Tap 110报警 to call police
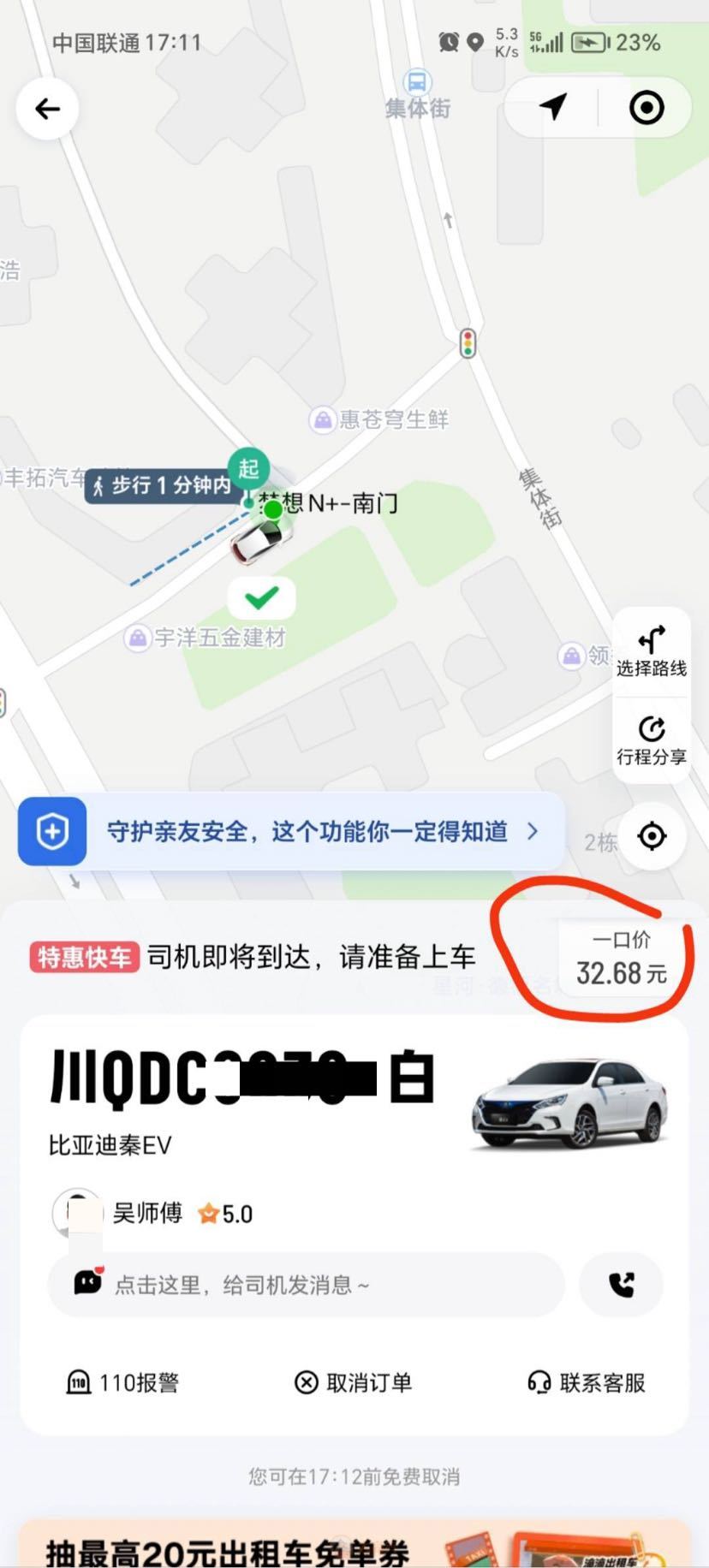 point(122,1382)
